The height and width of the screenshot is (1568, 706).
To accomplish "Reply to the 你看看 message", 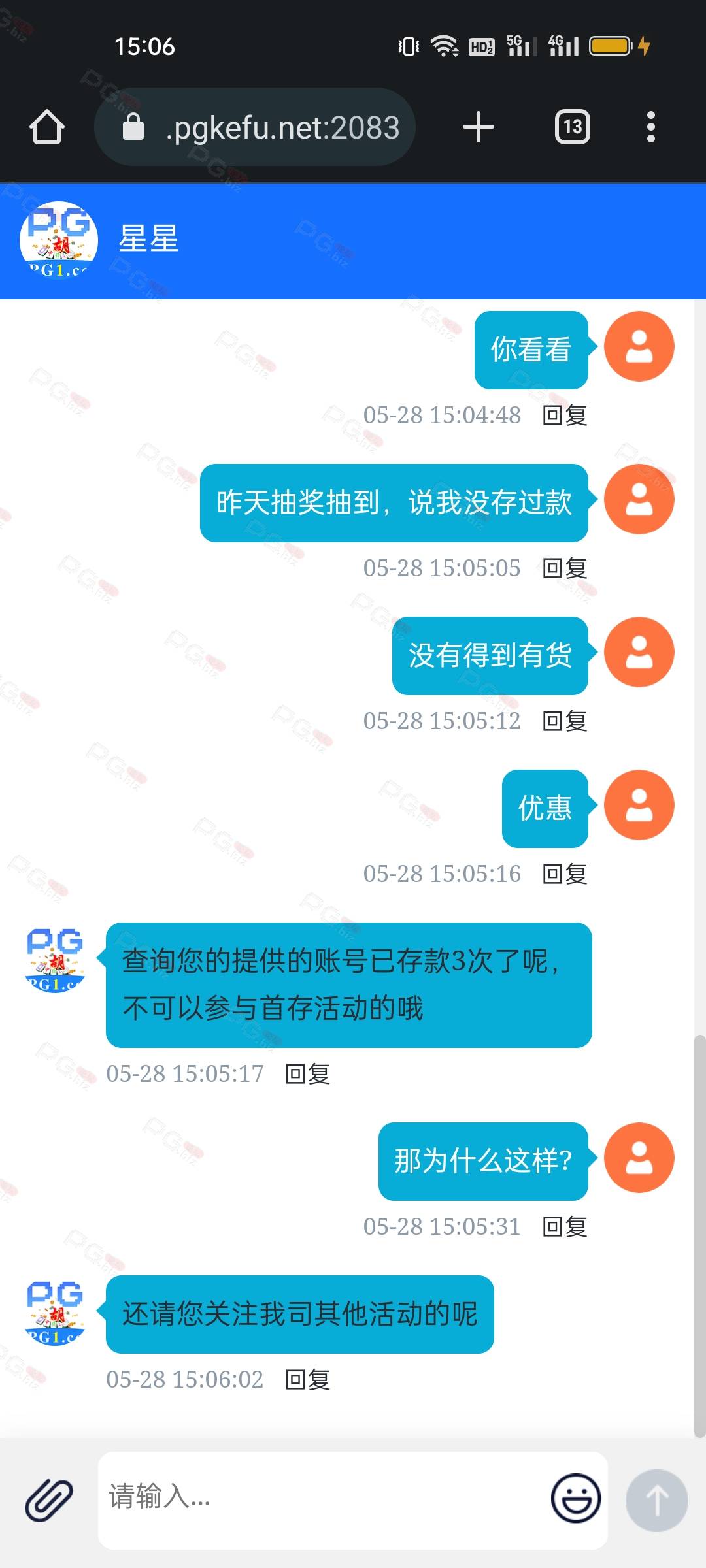I will click(x=565, y=416).
